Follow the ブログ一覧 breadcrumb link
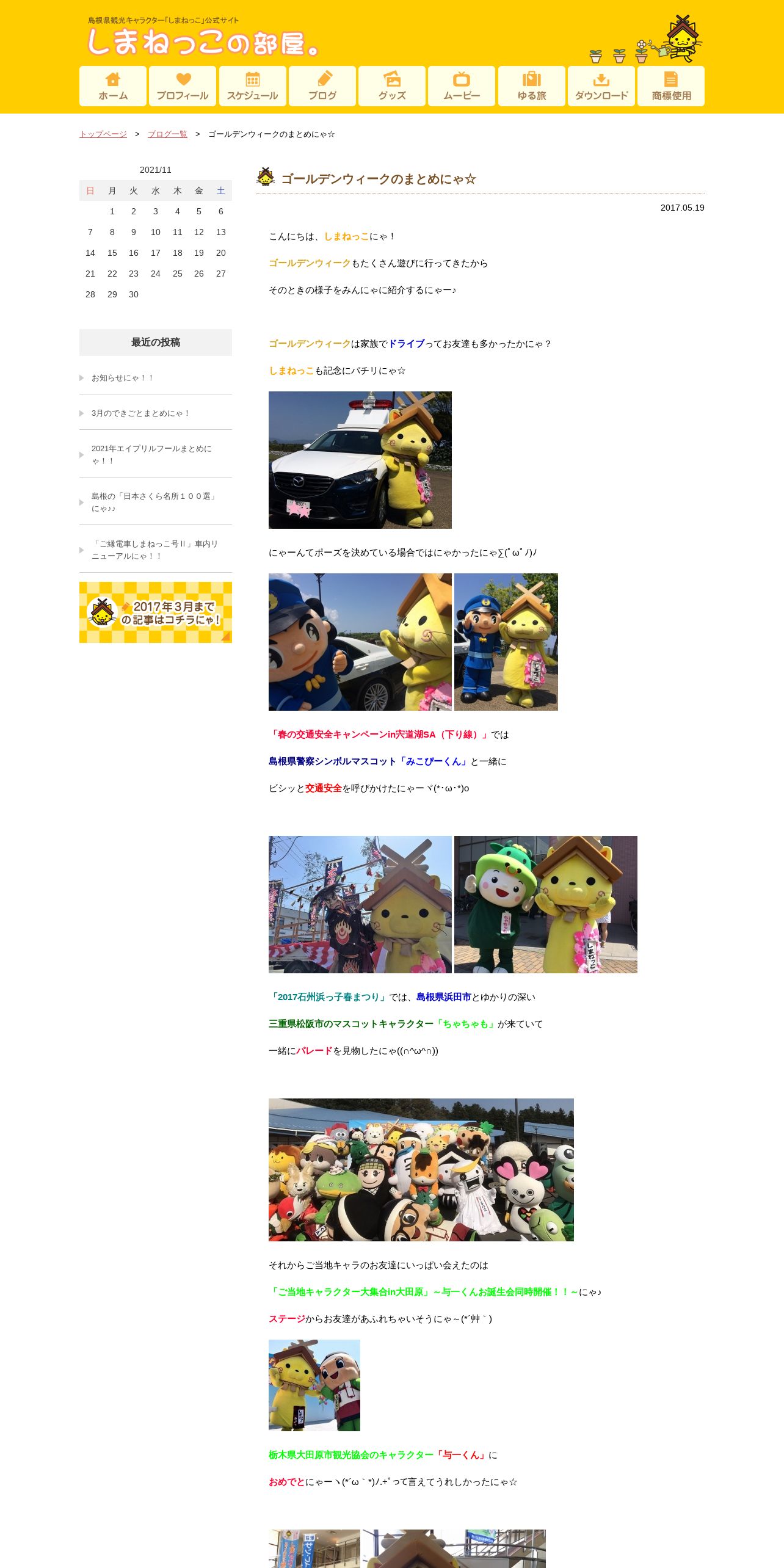Screen dimensions: 784x1568 [x=167, y=134]
